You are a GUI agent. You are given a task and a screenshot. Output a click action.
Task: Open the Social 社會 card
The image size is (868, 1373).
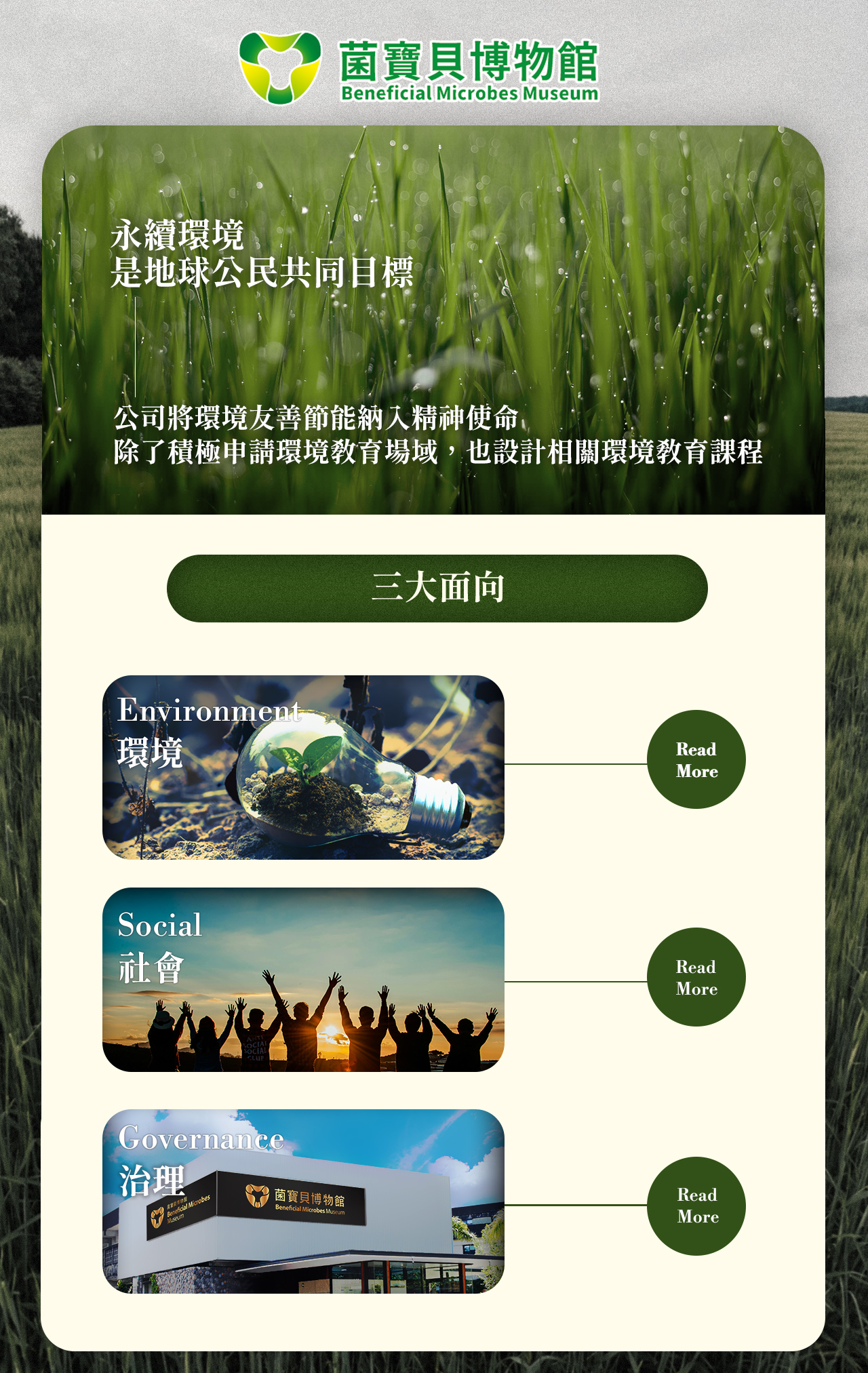(x=303, y=980)
